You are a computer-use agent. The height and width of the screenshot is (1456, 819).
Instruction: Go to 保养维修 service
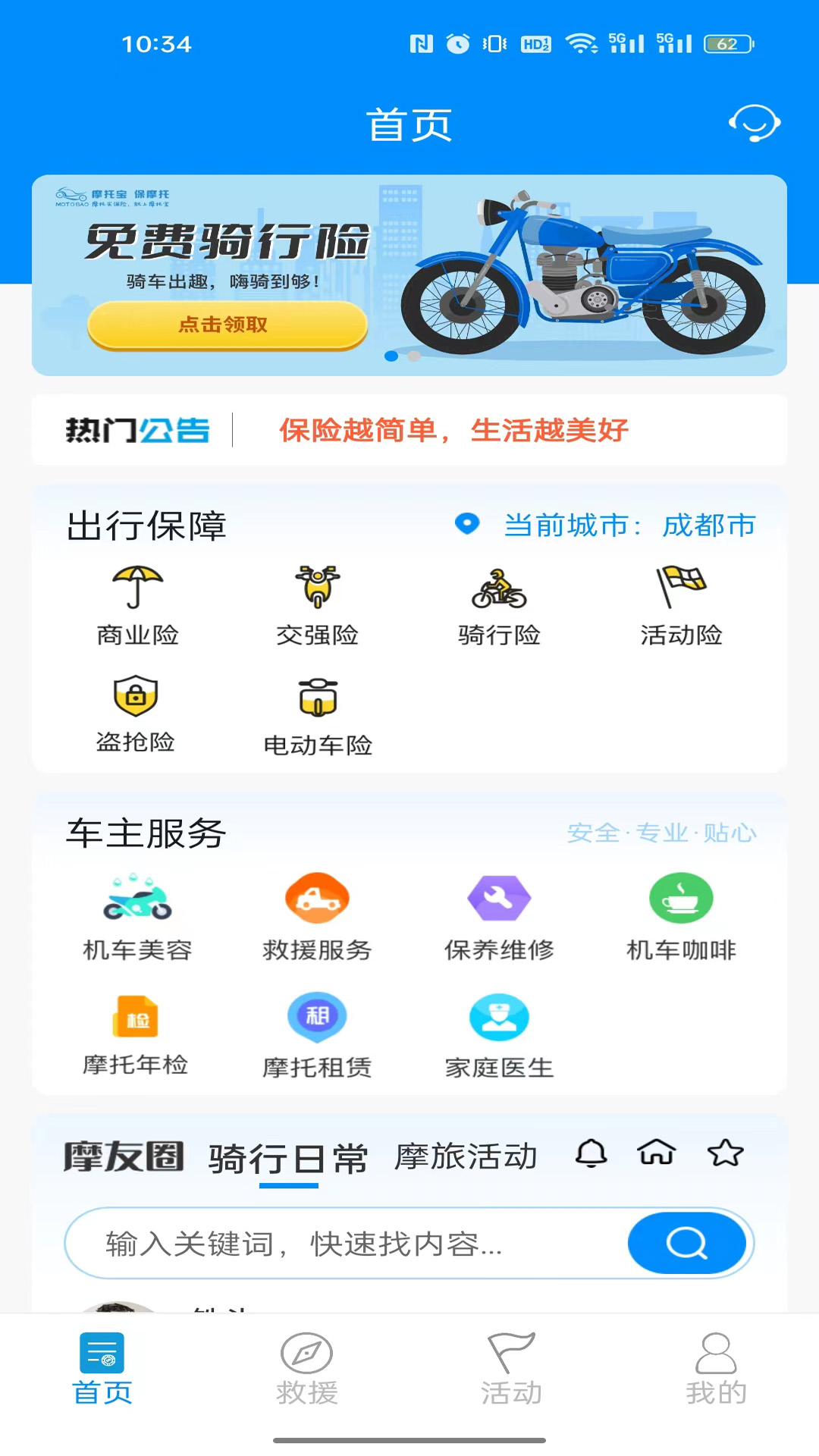tap(499, 918)
